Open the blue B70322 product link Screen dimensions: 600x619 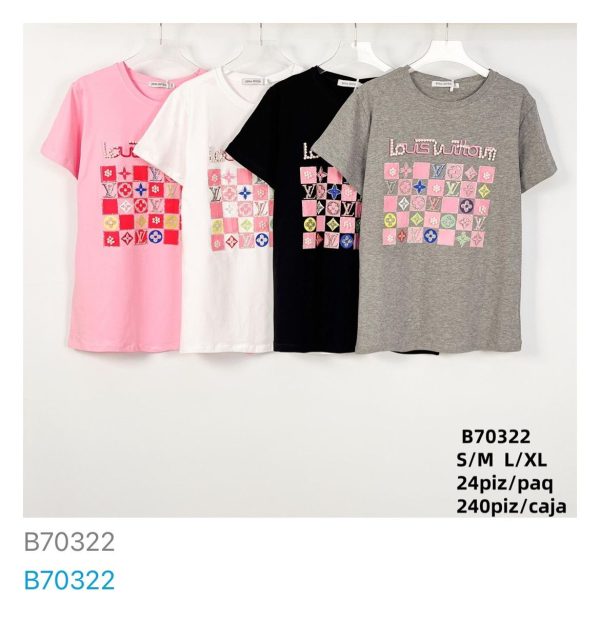[x=69, y=580]
